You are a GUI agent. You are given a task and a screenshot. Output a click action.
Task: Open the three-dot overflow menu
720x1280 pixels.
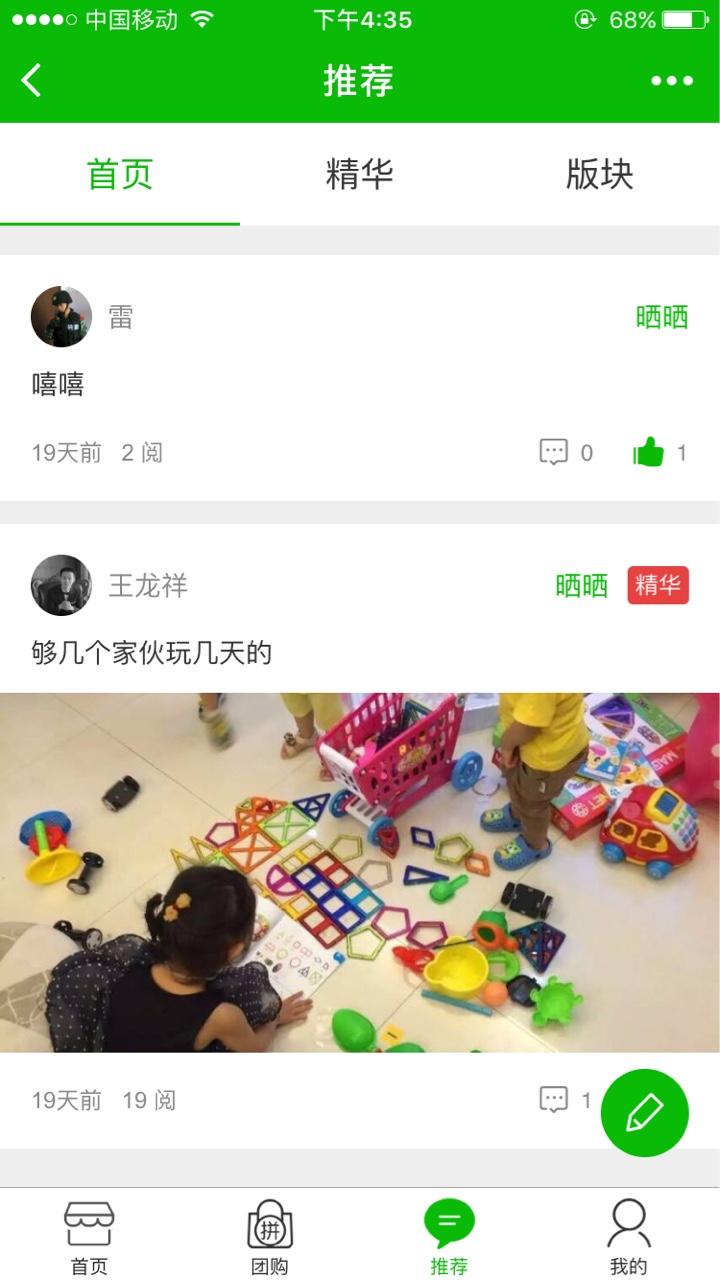(x=672, y=81)
